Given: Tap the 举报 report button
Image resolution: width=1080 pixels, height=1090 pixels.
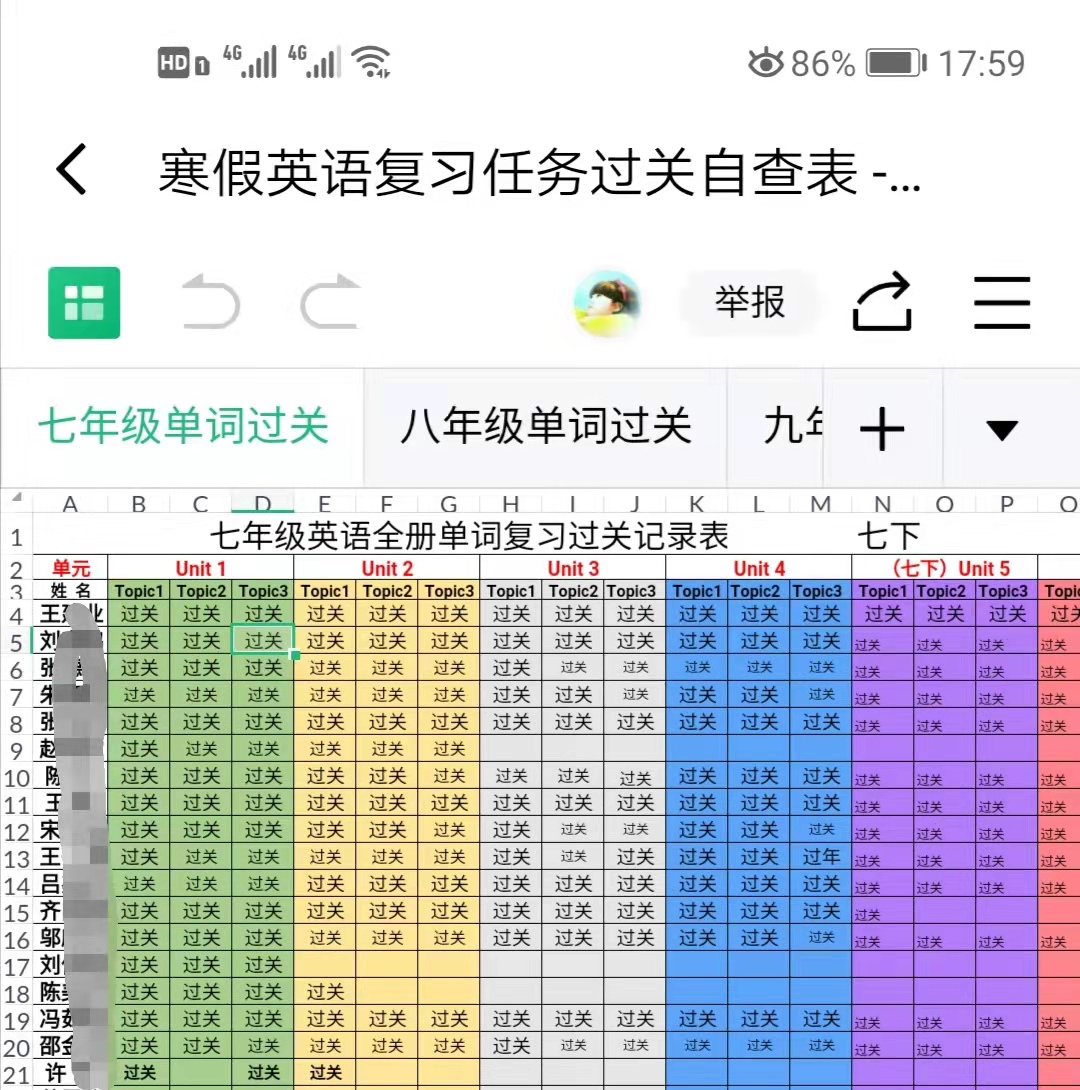Looking at the screenshot, I should point(750,302).
